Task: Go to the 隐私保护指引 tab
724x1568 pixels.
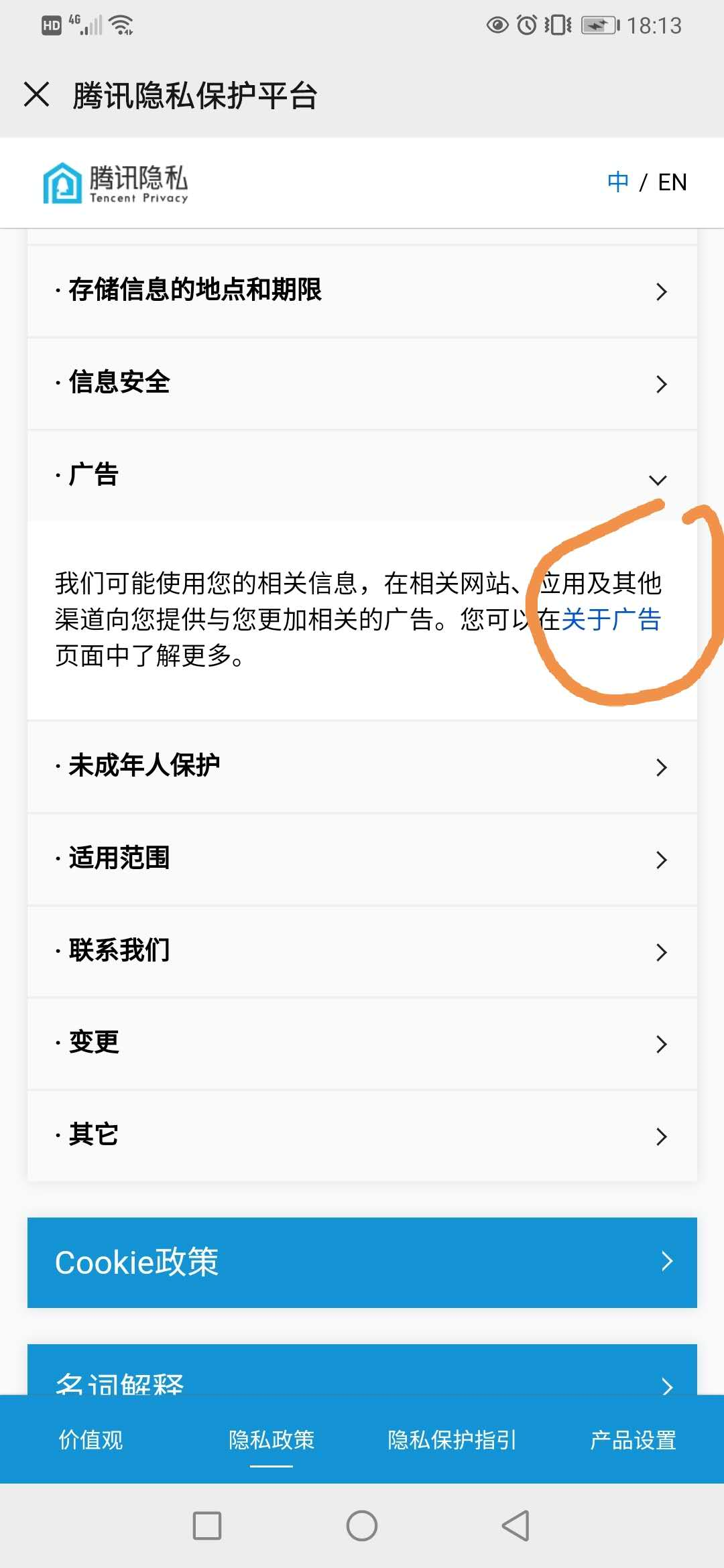Action: tap(452, 1439)
